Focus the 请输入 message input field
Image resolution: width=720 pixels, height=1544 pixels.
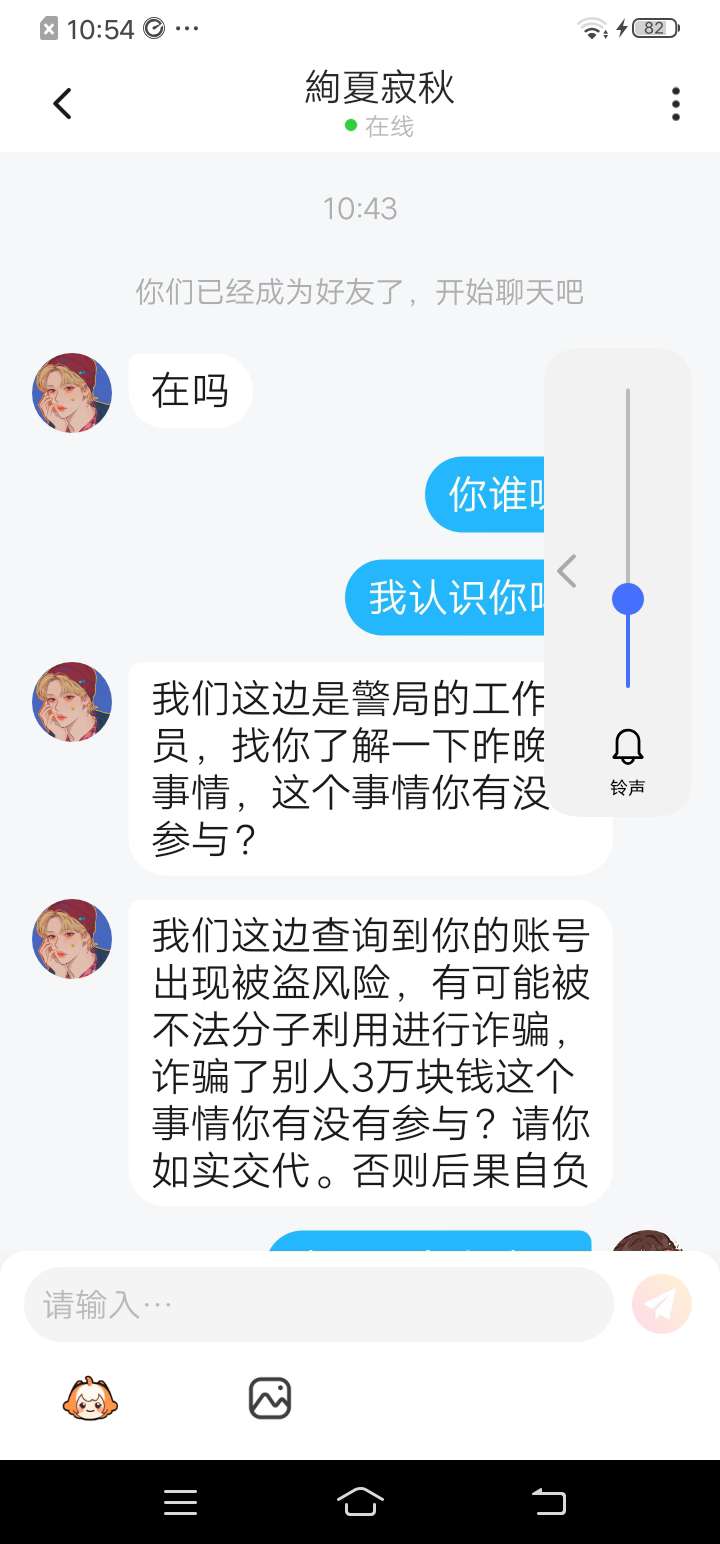(318, 1305)
